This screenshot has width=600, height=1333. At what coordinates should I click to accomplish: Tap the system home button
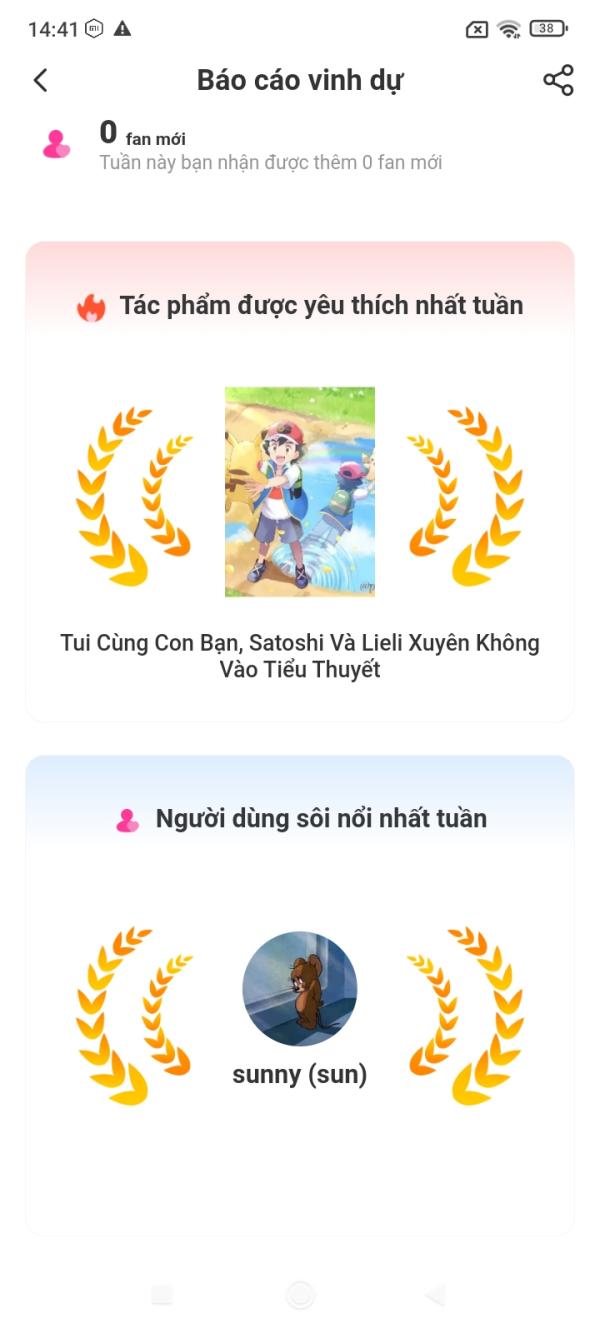[300, 1296]
